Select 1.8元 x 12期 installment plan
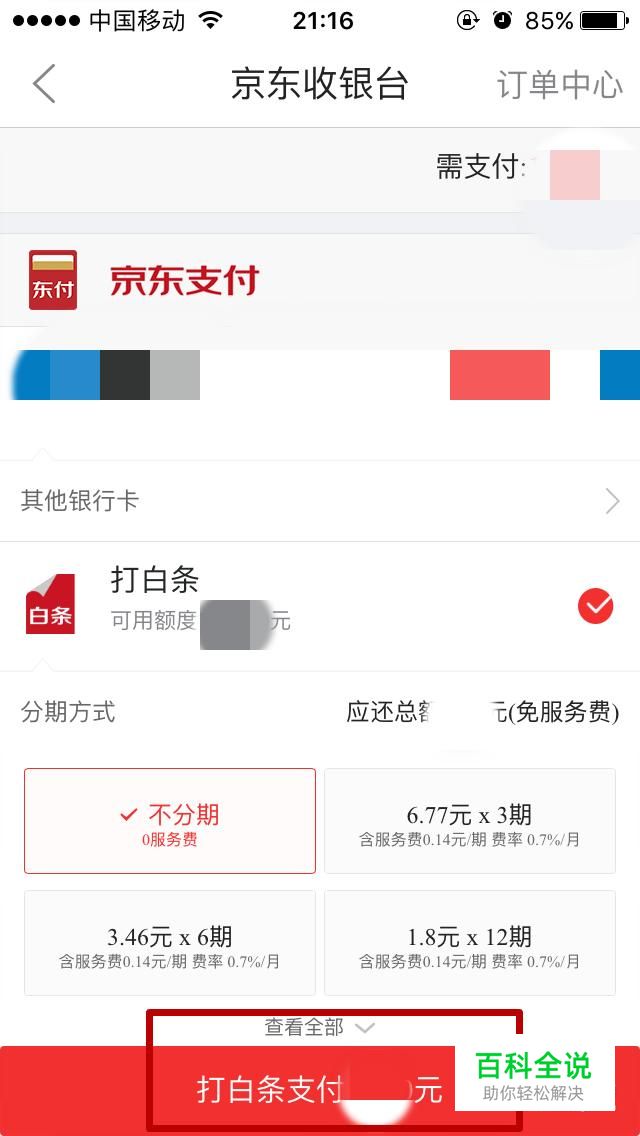This screenshot has width=640, height=1136. (470, 943)
